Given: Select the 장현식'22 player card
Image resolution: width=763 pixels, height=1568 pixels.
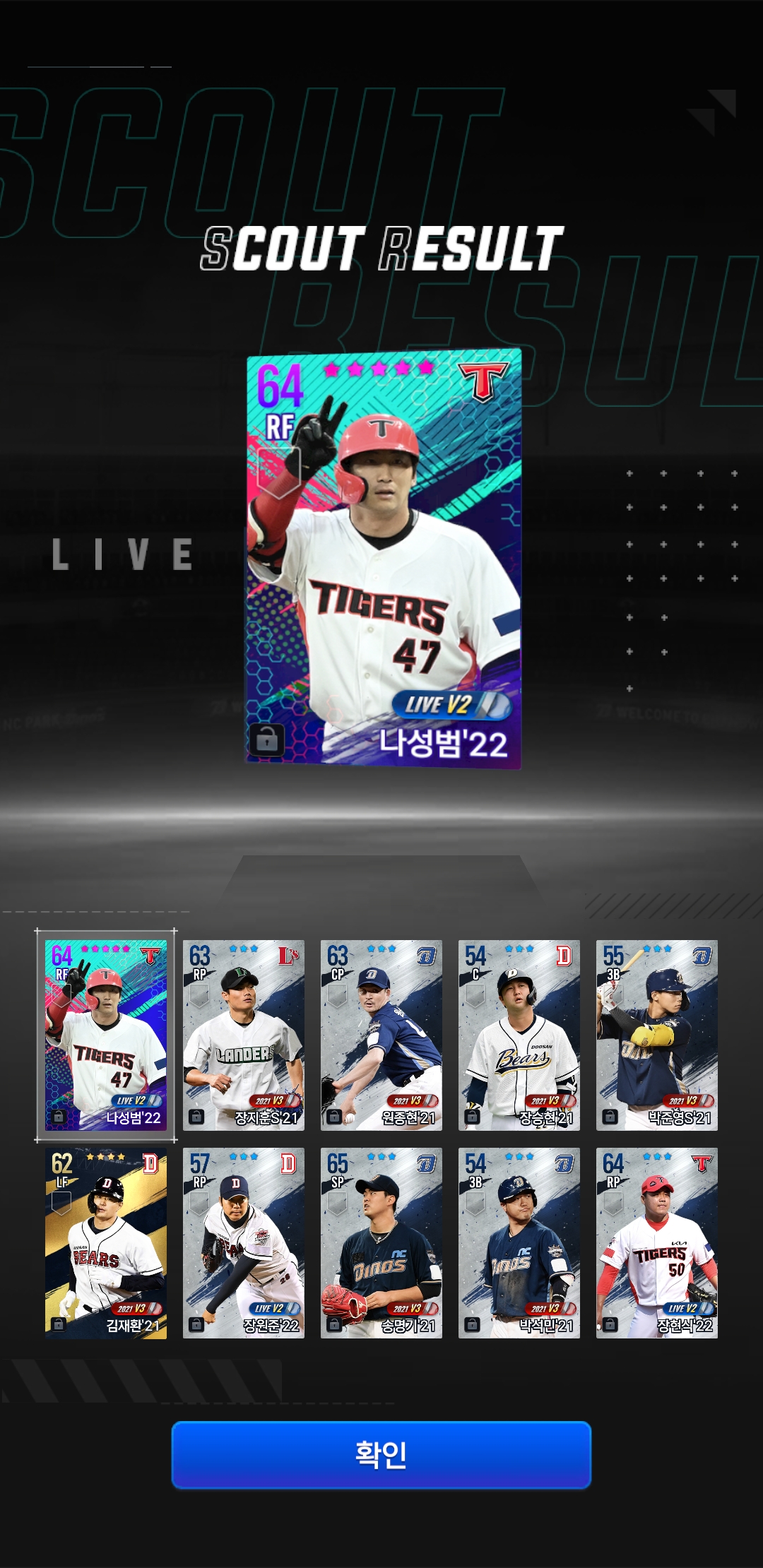Looking at the screenshot, I should tap(657, 1243).
